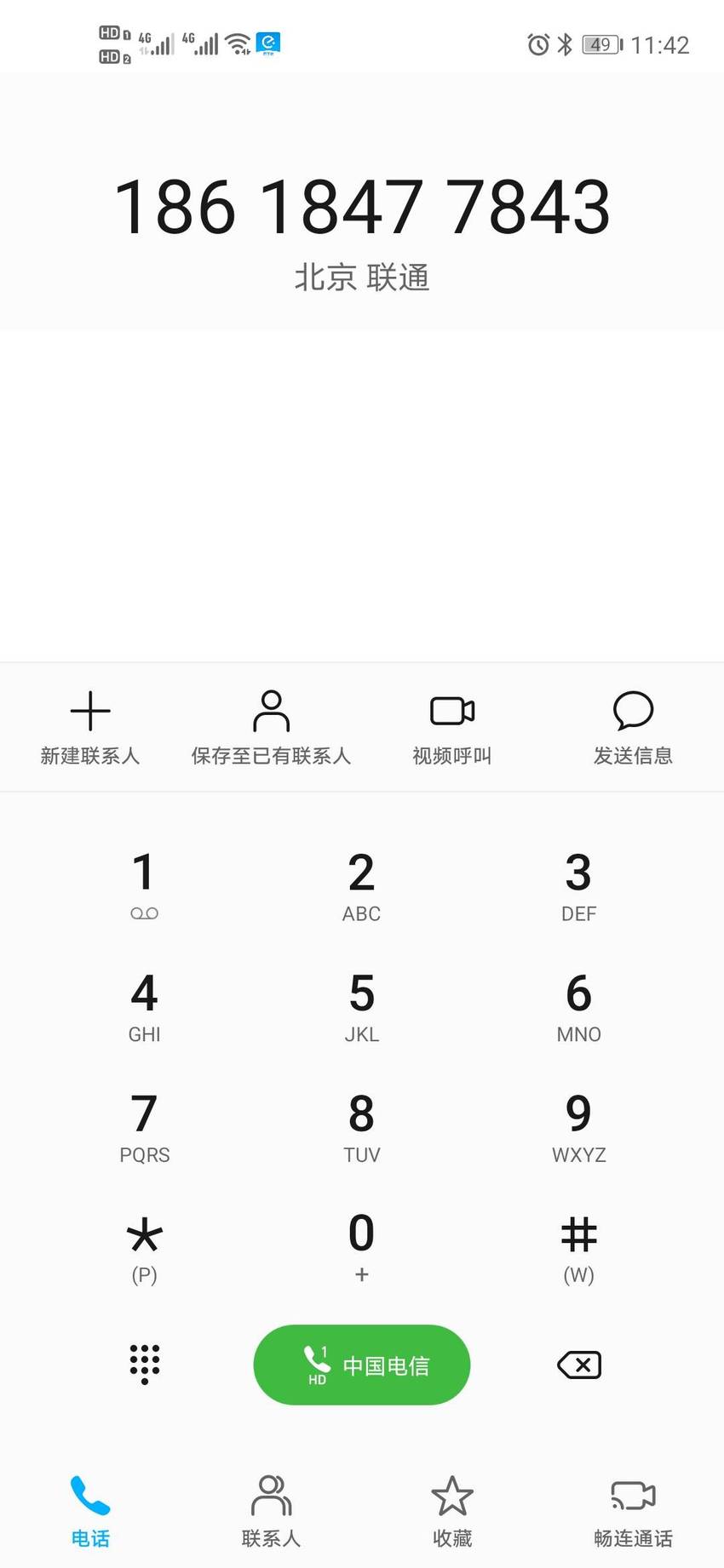Select the 电话 tab
Viewport: 724px width, 1568px height.
tap(90, 1511)
